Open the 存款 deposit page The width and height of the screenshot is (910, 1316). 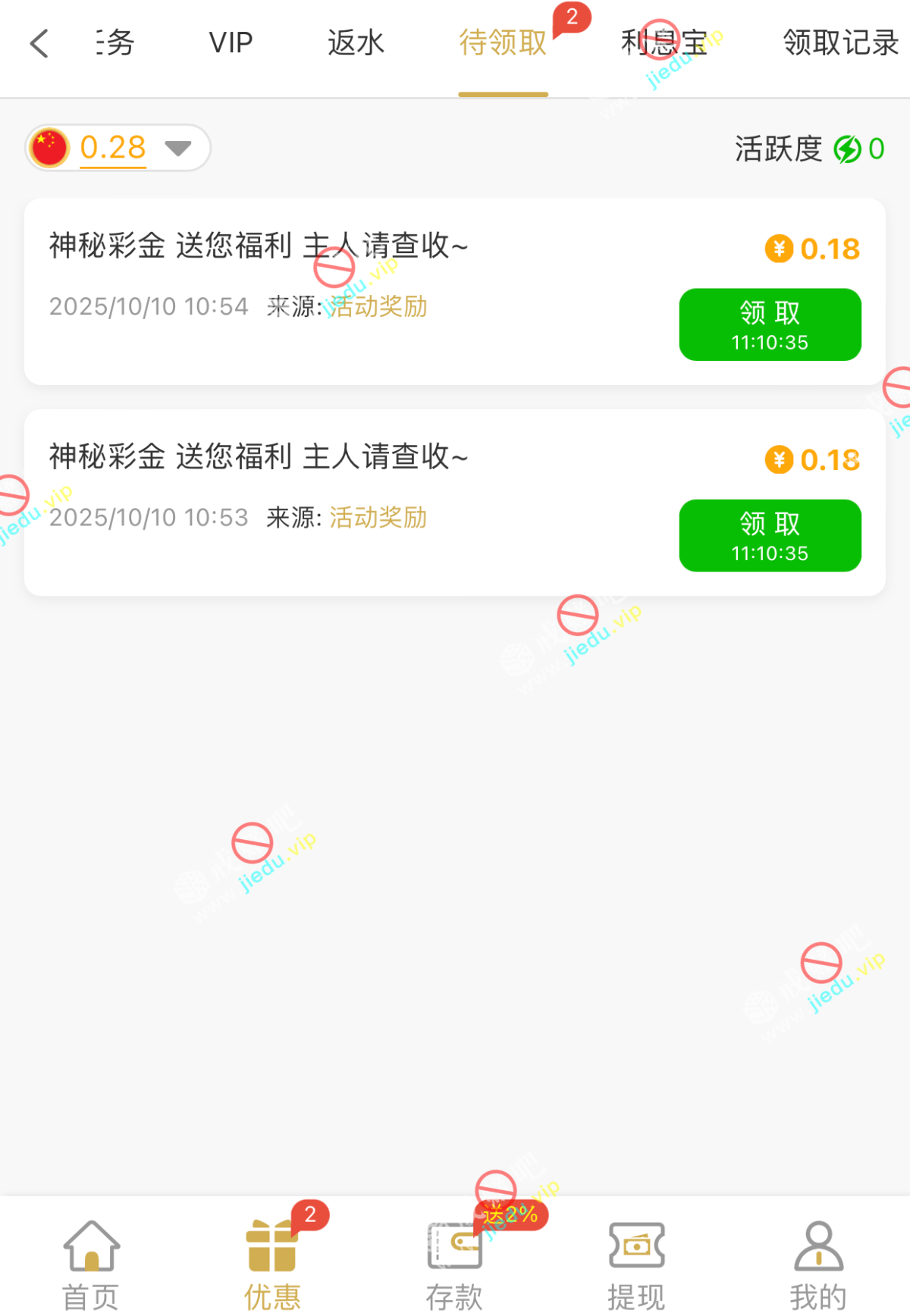(454, 1264)
